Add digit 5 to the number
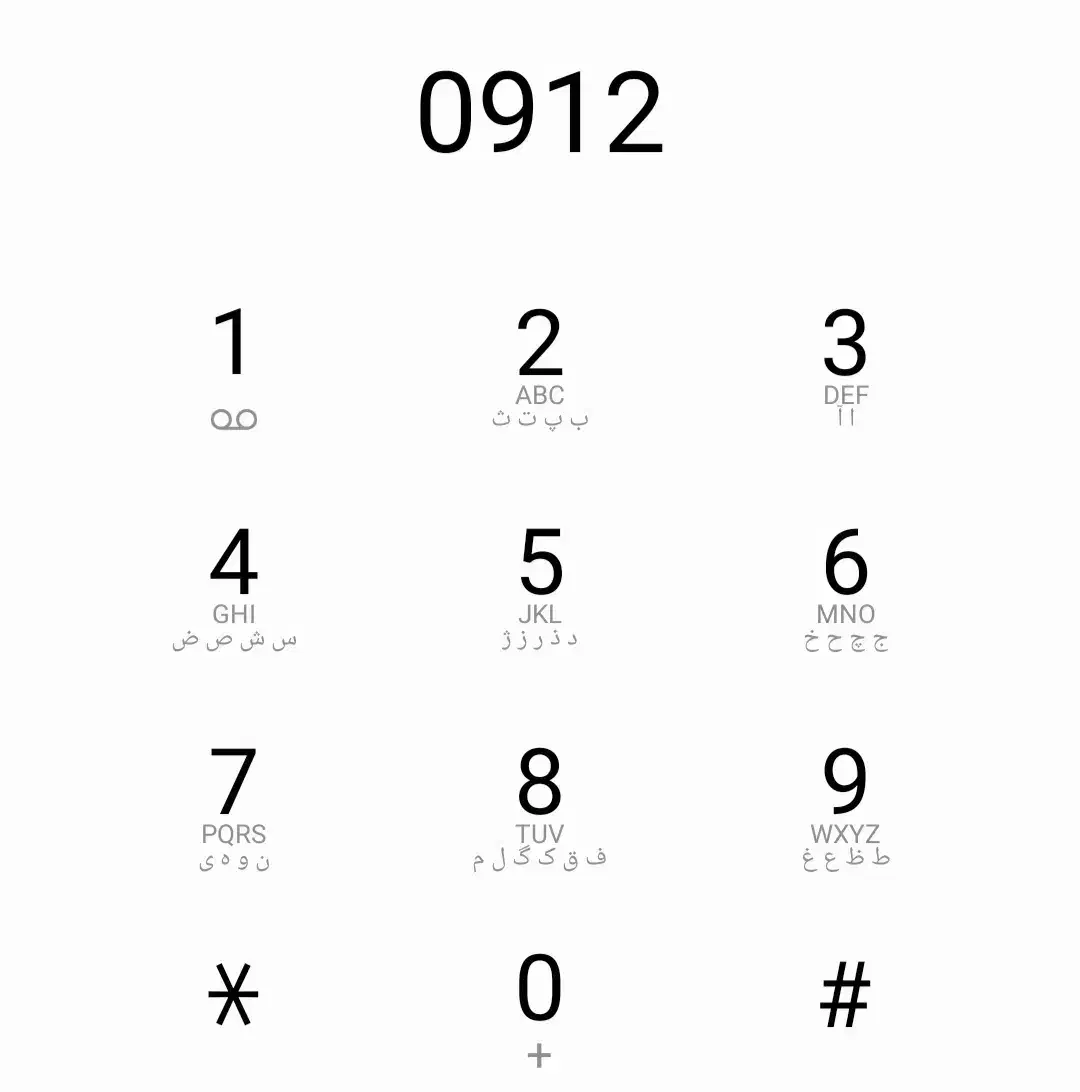 (x=540, y=587)
